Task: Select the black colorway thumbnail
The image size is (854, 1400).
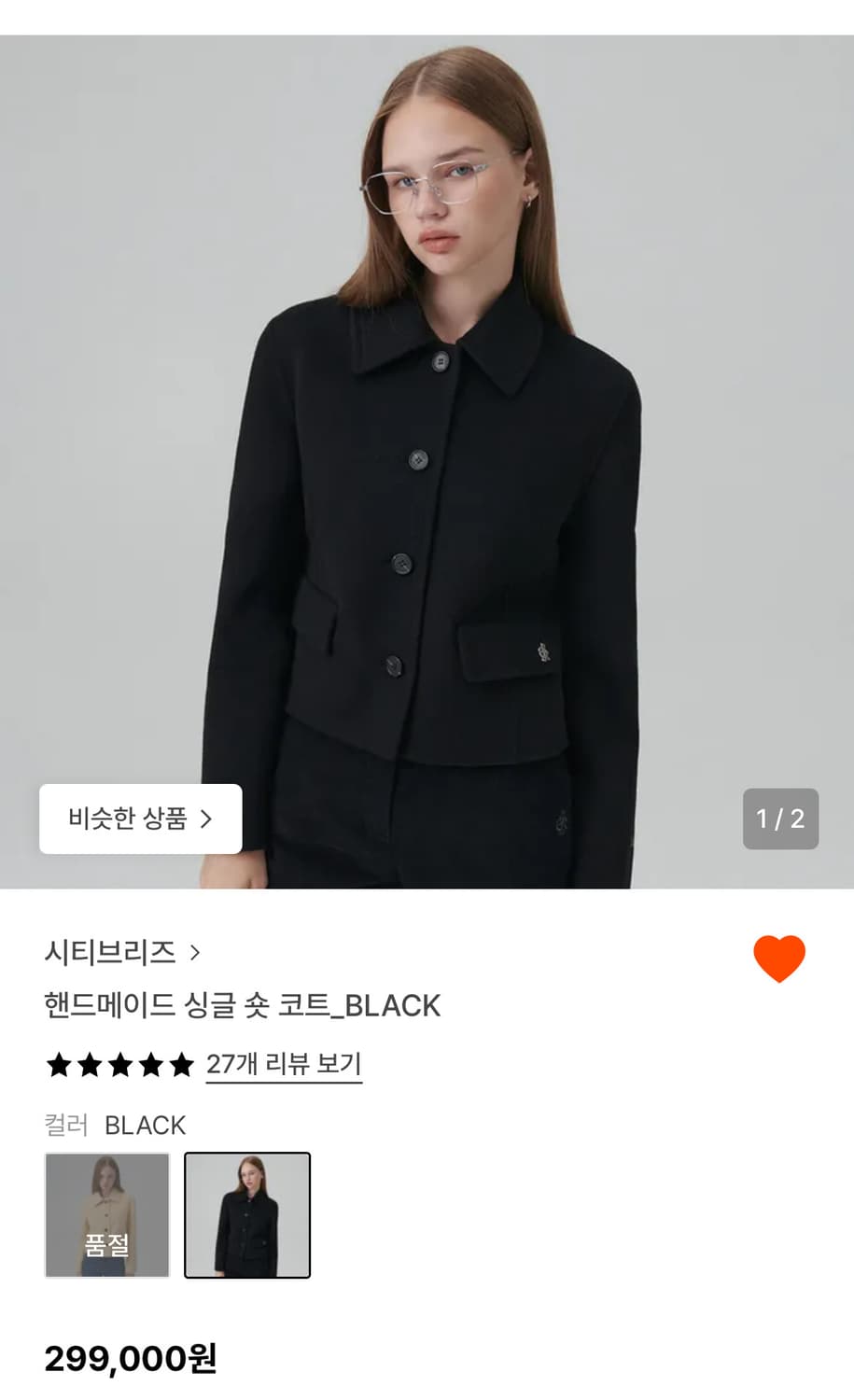Action: click(x=247, y=1215)
